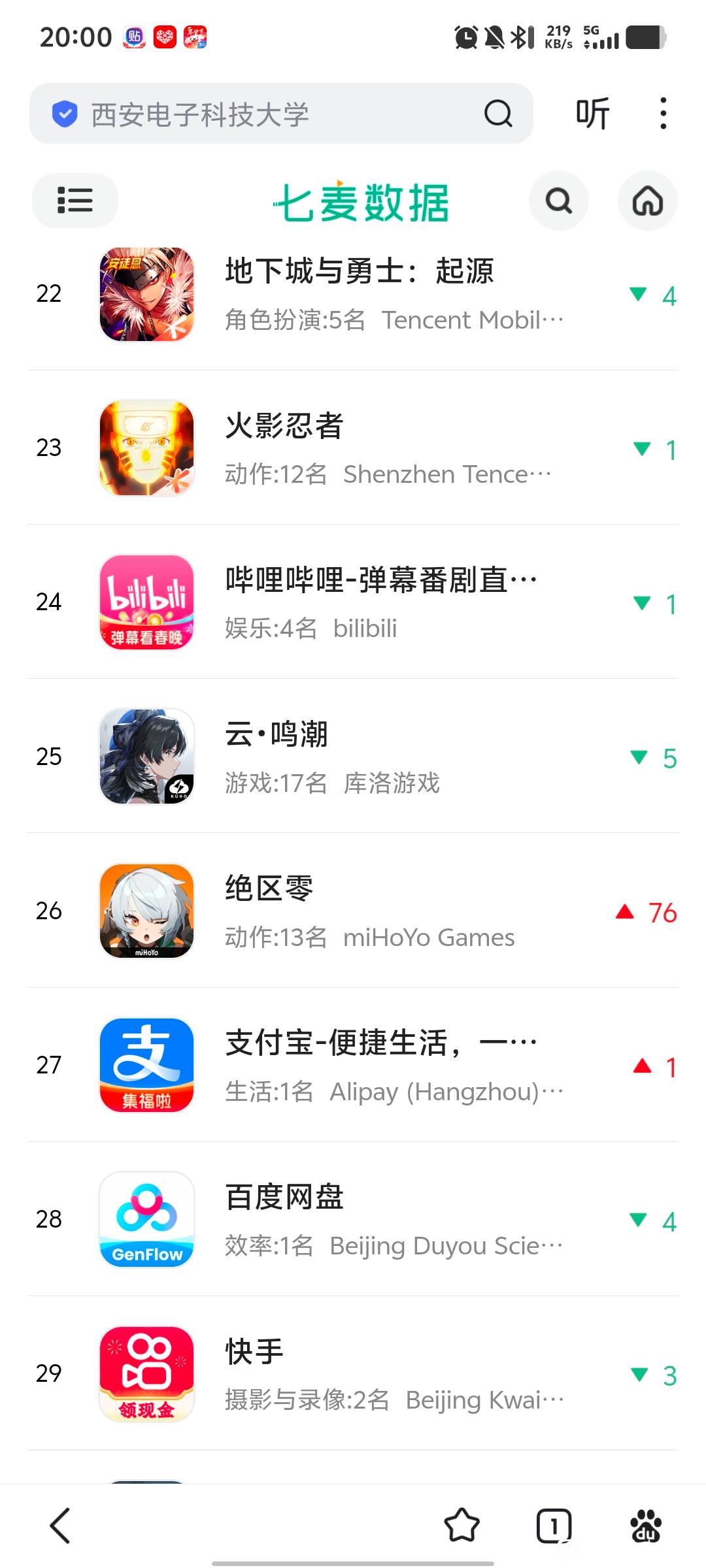
Task: View the 哔哩哔哩 ranking entry
Action: coord(360,602)
